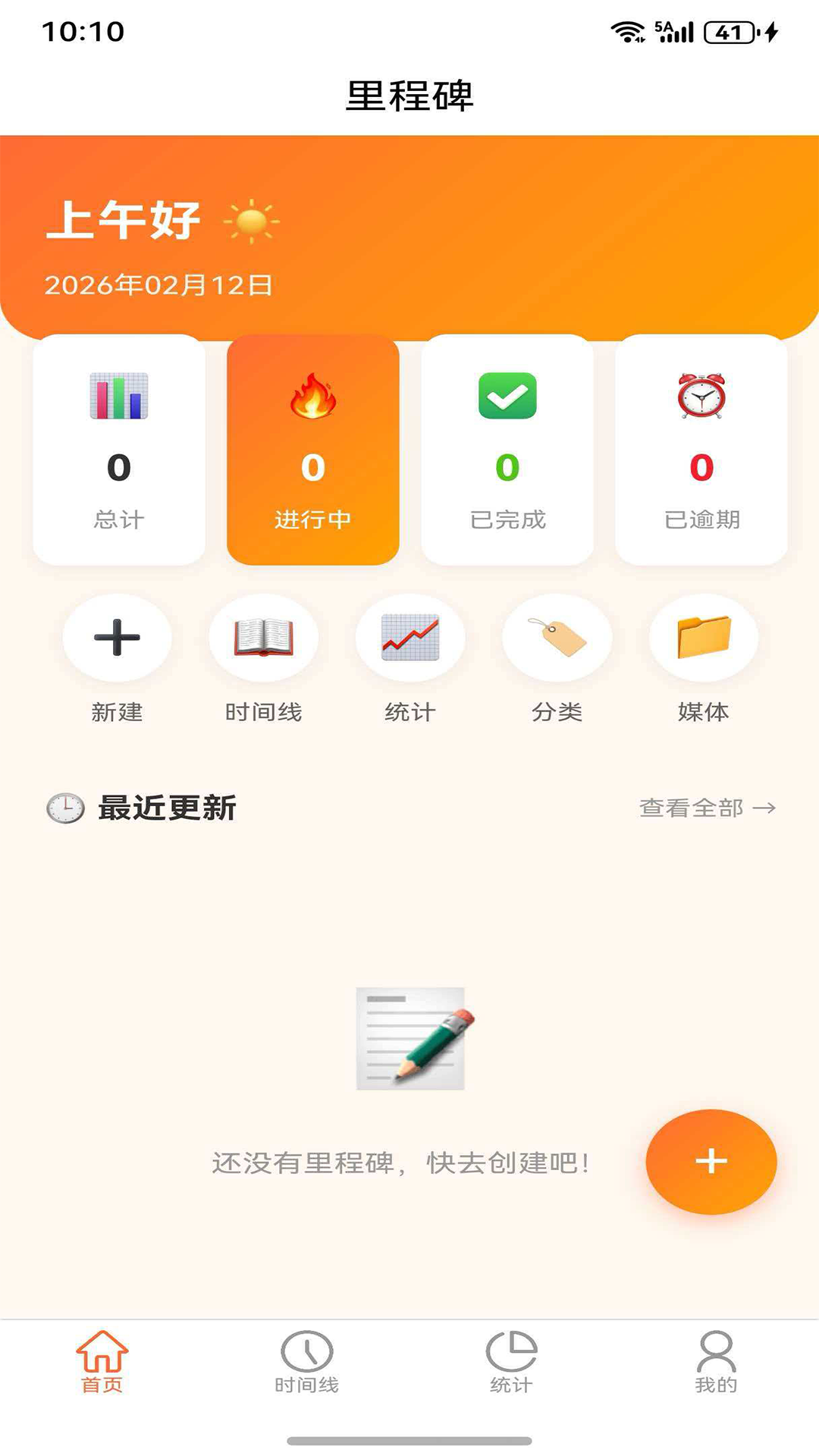
Task: Open the 媒体 folder icon
Action: pos(702,639)
